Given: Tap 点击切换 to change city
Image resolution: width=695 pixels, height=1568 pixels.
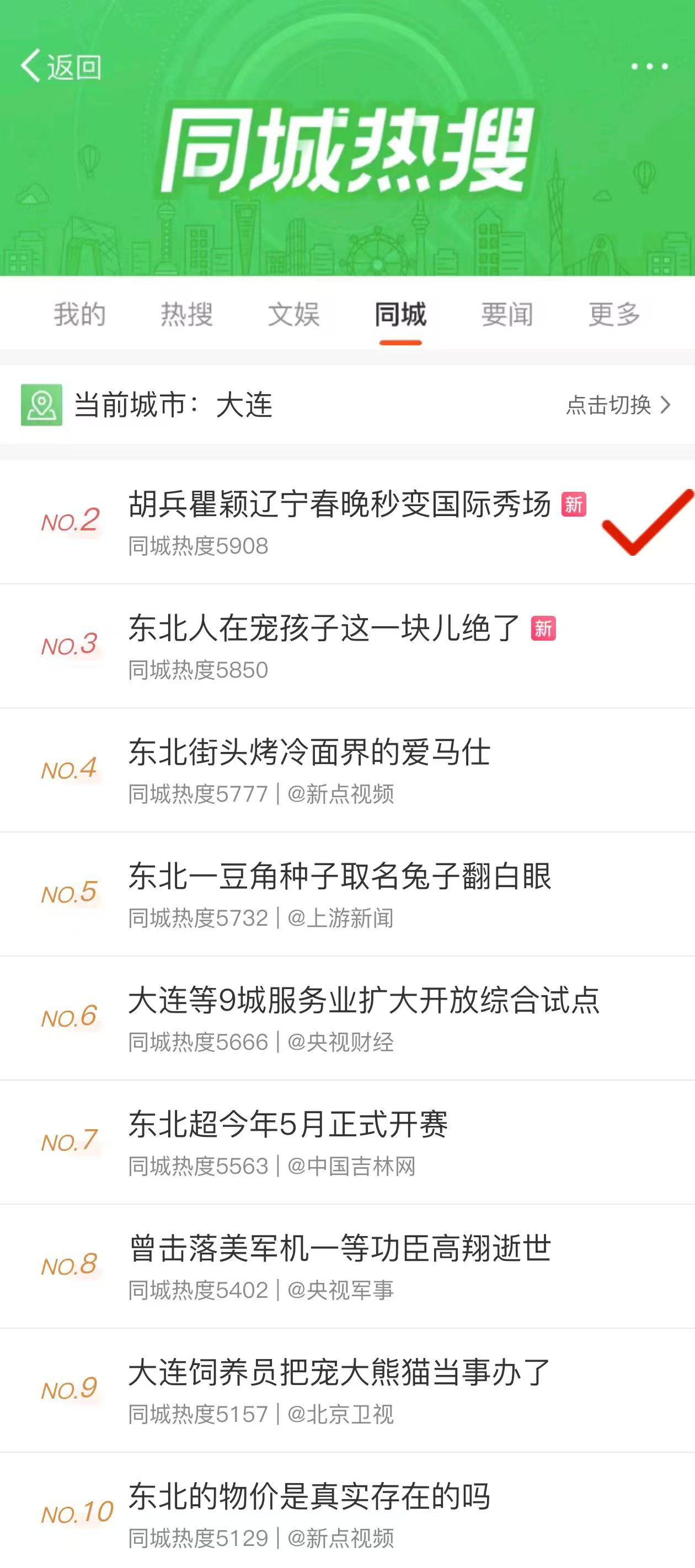Looking at the screenshot, I should pos(618,405).
